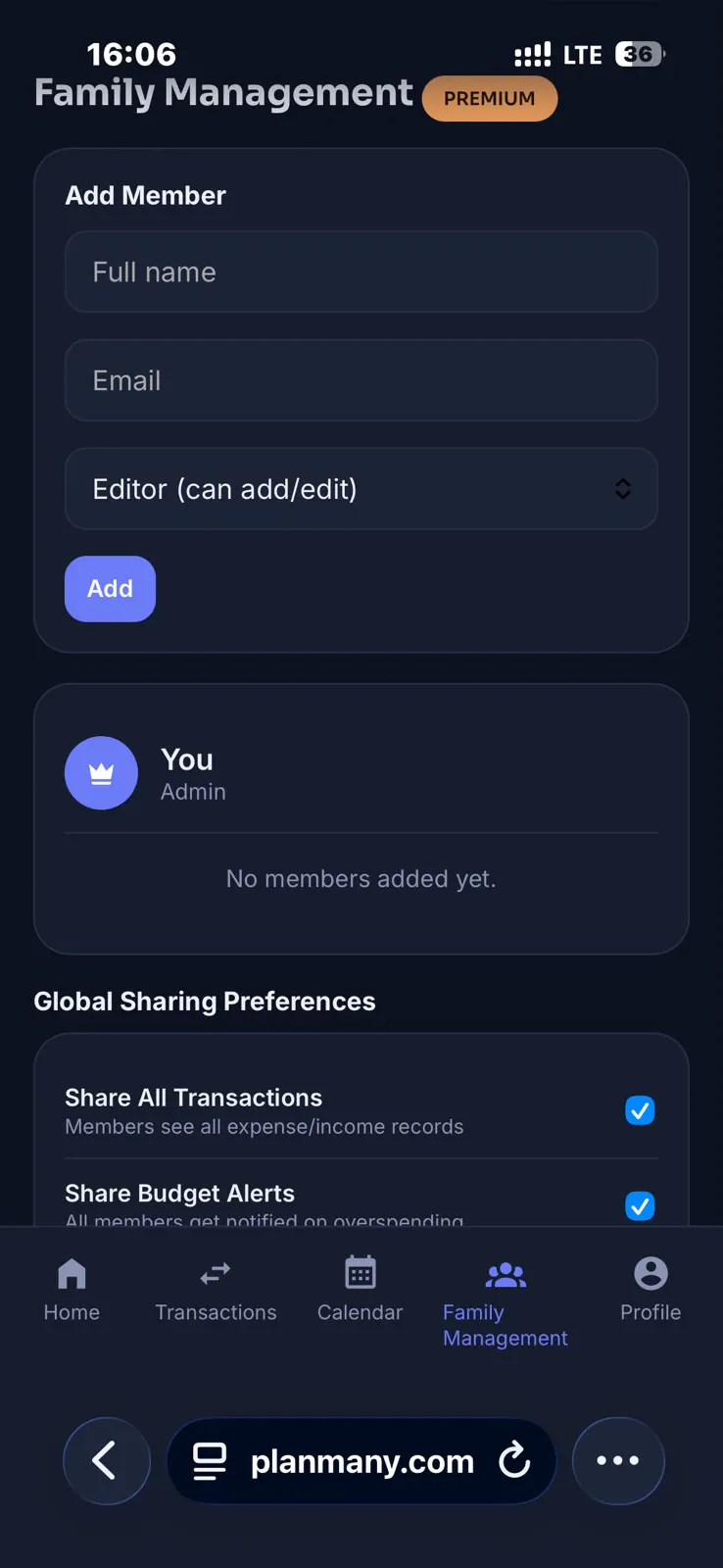Reload the planmany.com page
This screenshot has height=1568, width=723.
coord(514,1461)
